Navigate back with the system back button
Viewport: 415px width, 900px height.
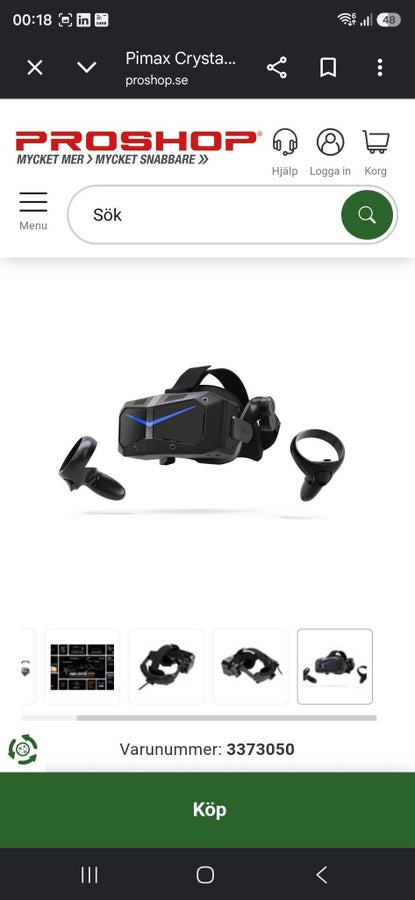tap(322, 875)
